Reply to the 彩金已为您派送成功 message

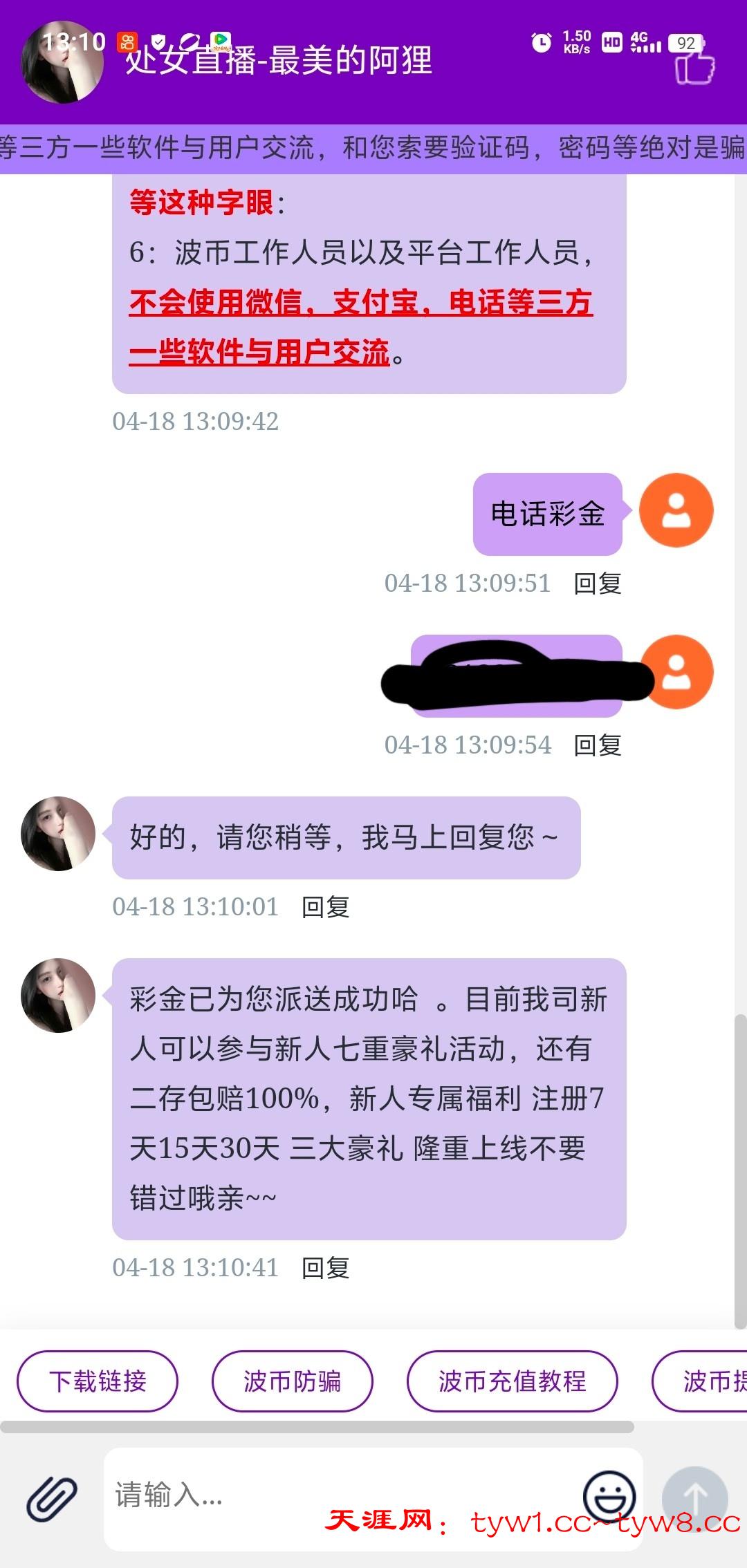pos(325,1268)
